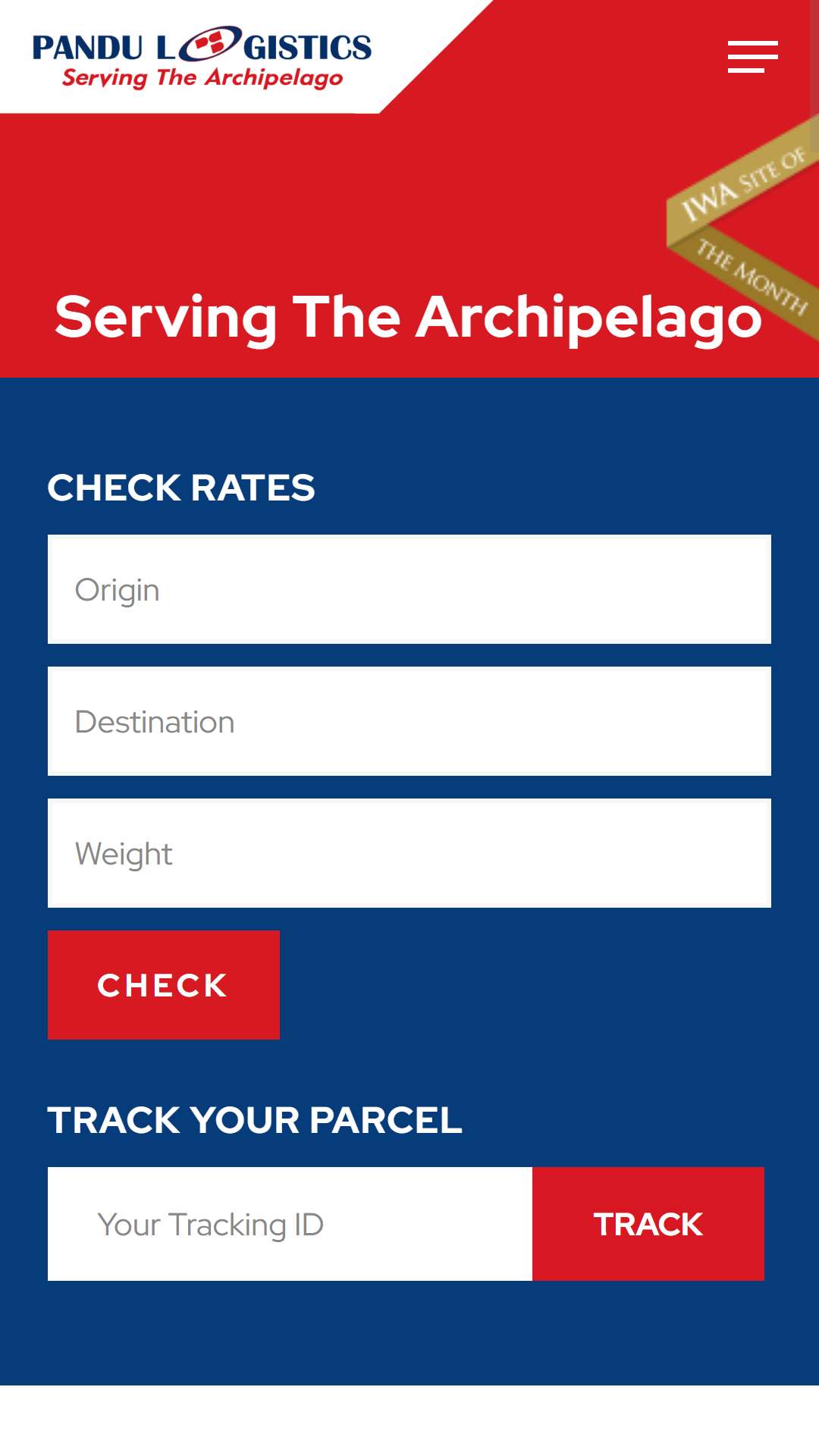This screenshot has height=1456, width=819.
Task: Open the hamburger menu
Action: pyautogui.click(x=752, y=57)
